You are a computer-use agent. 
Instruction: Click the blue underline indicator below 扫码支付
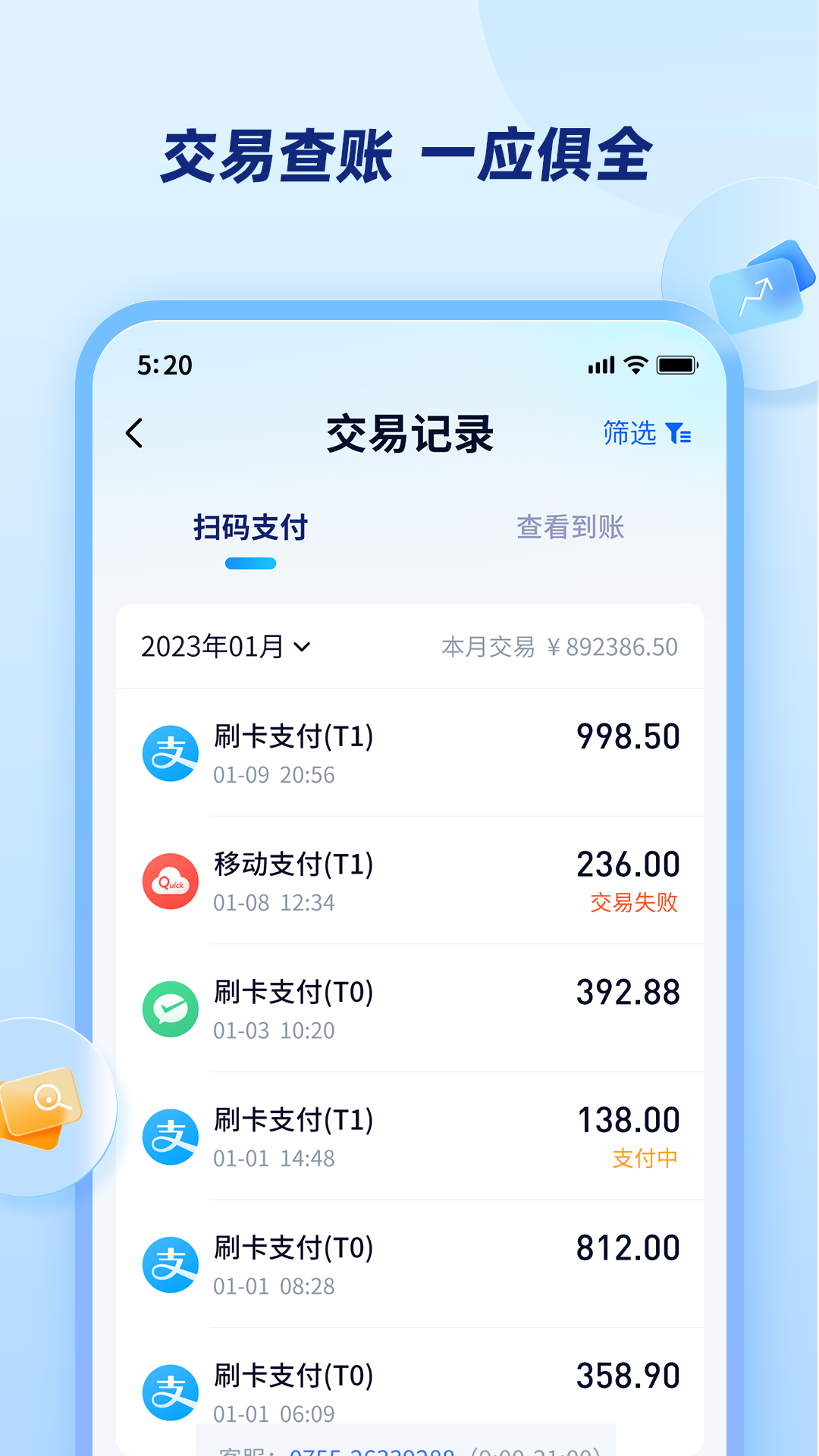pyautogui.click(x=251, y=562)
